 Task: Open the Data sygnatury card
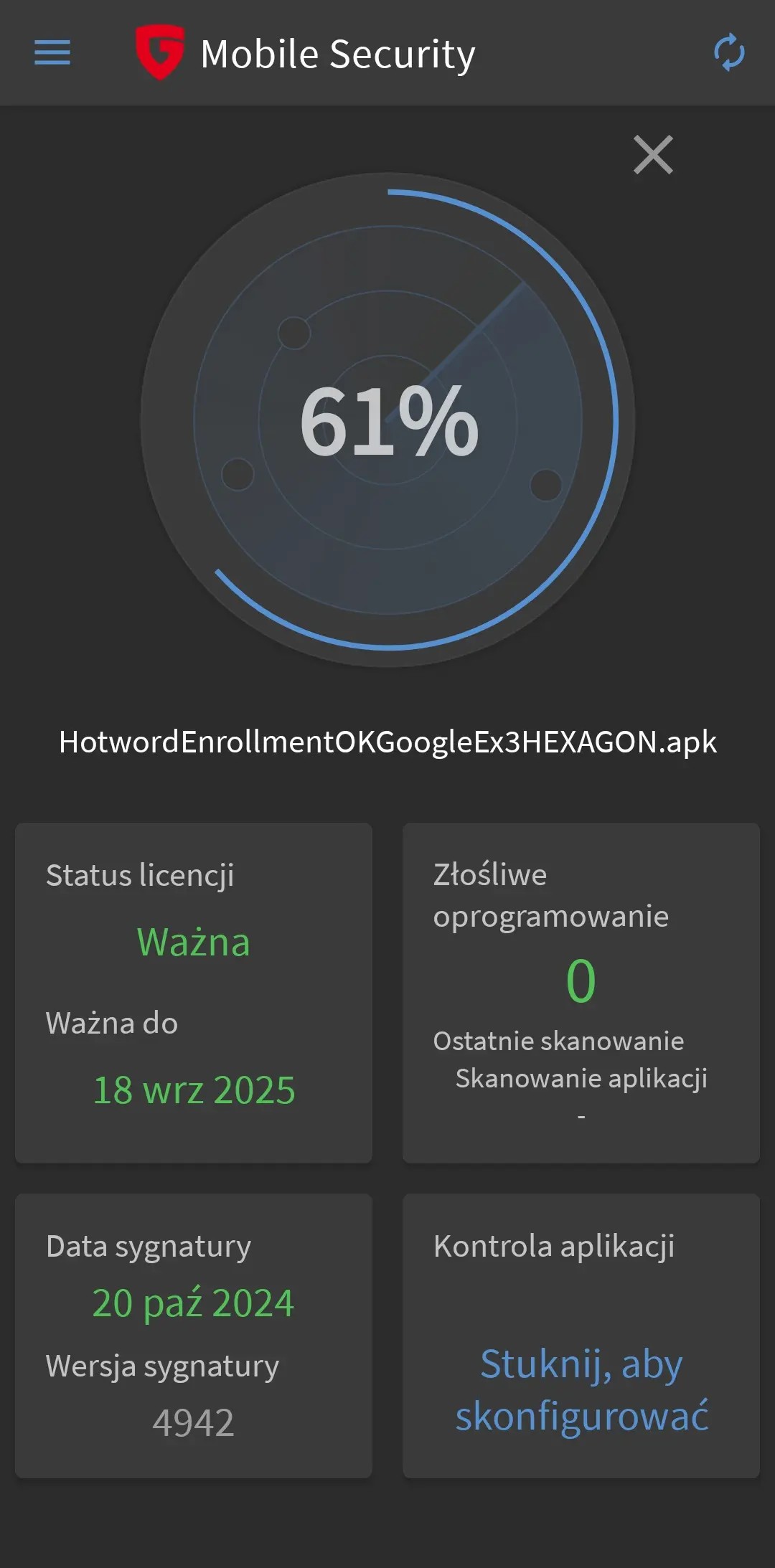coord(194,1336)
